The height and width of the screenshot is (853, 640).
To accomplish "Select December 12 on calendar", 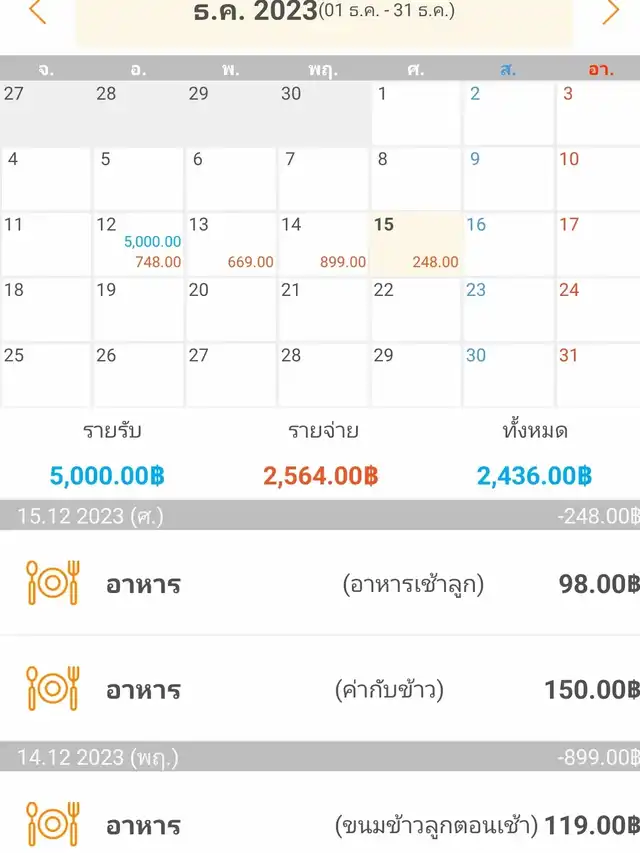I will click(138, 244).
